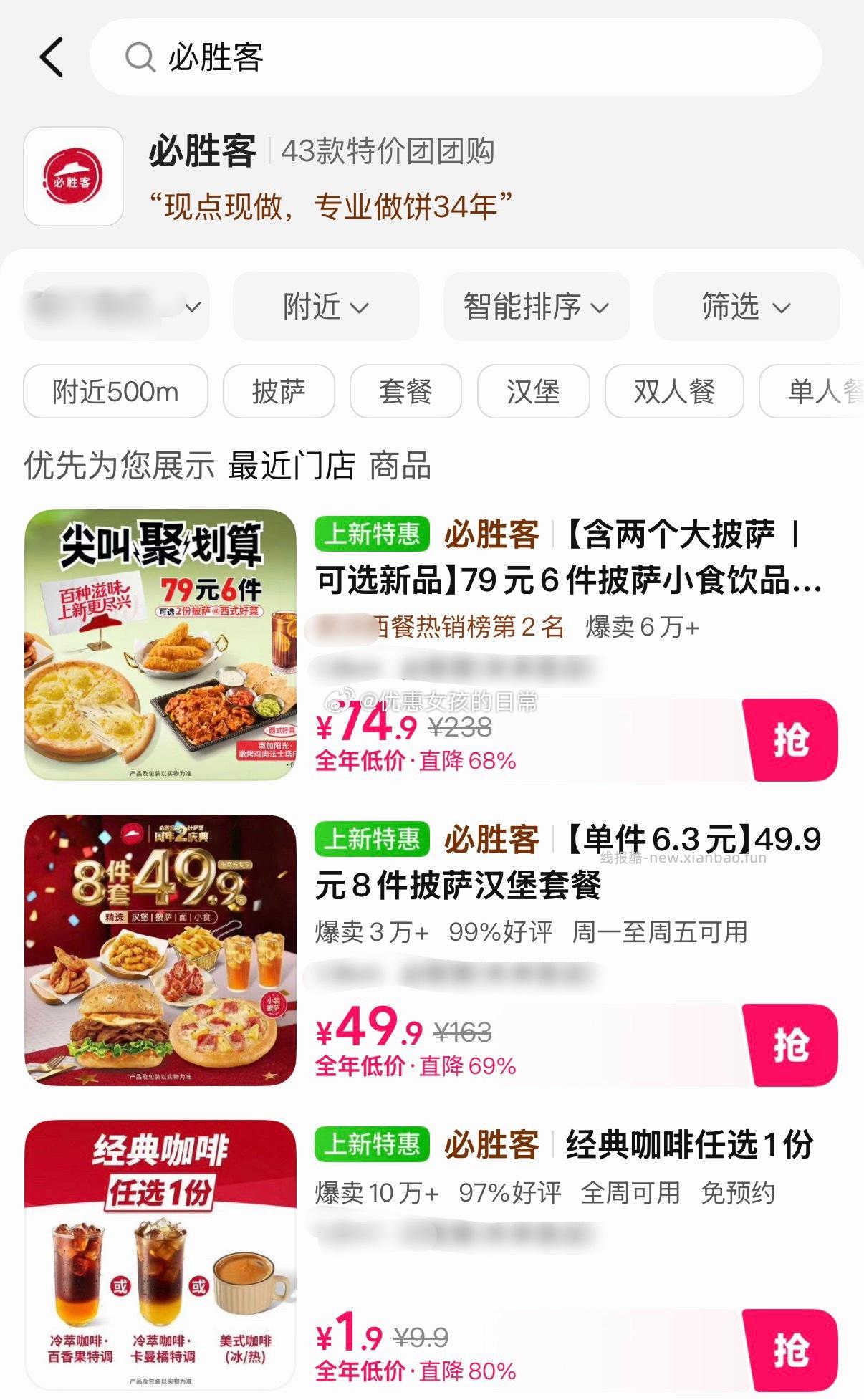Select the 附近500m filter chip
Screen dimensions: 864x1400
tap(116, 391)
